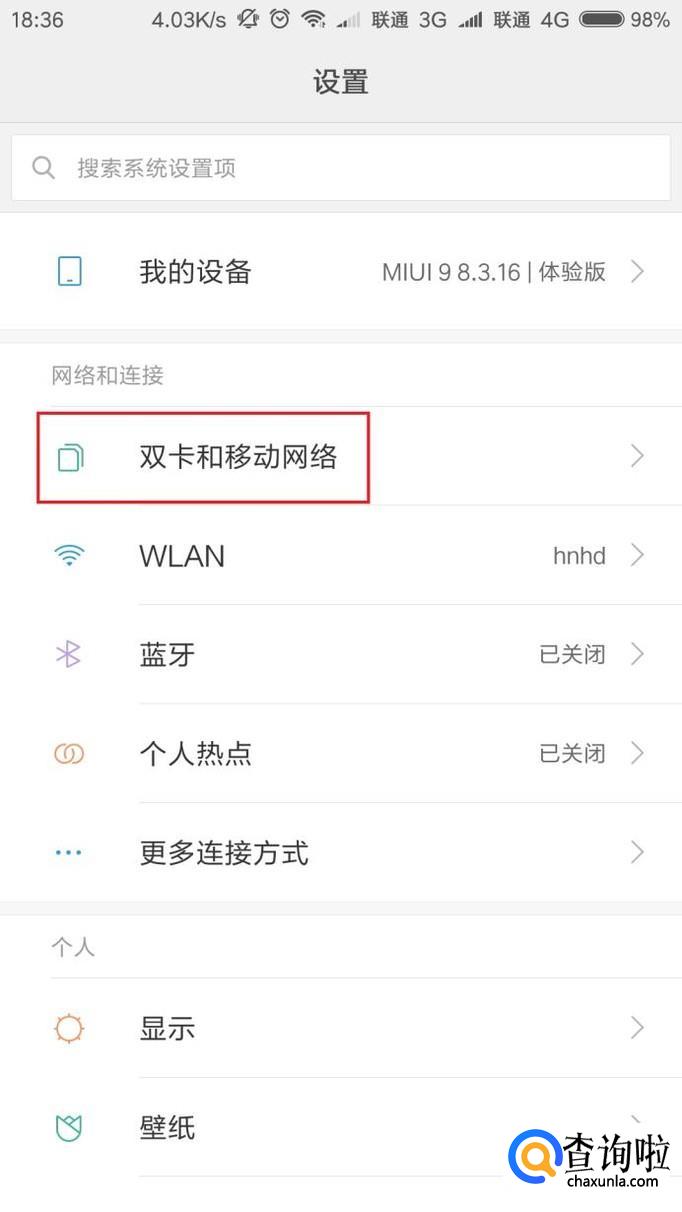The height and width of the screenshot is (1212, 682).
Task: Open 更多连接方式 options
Action: point(341,852)
